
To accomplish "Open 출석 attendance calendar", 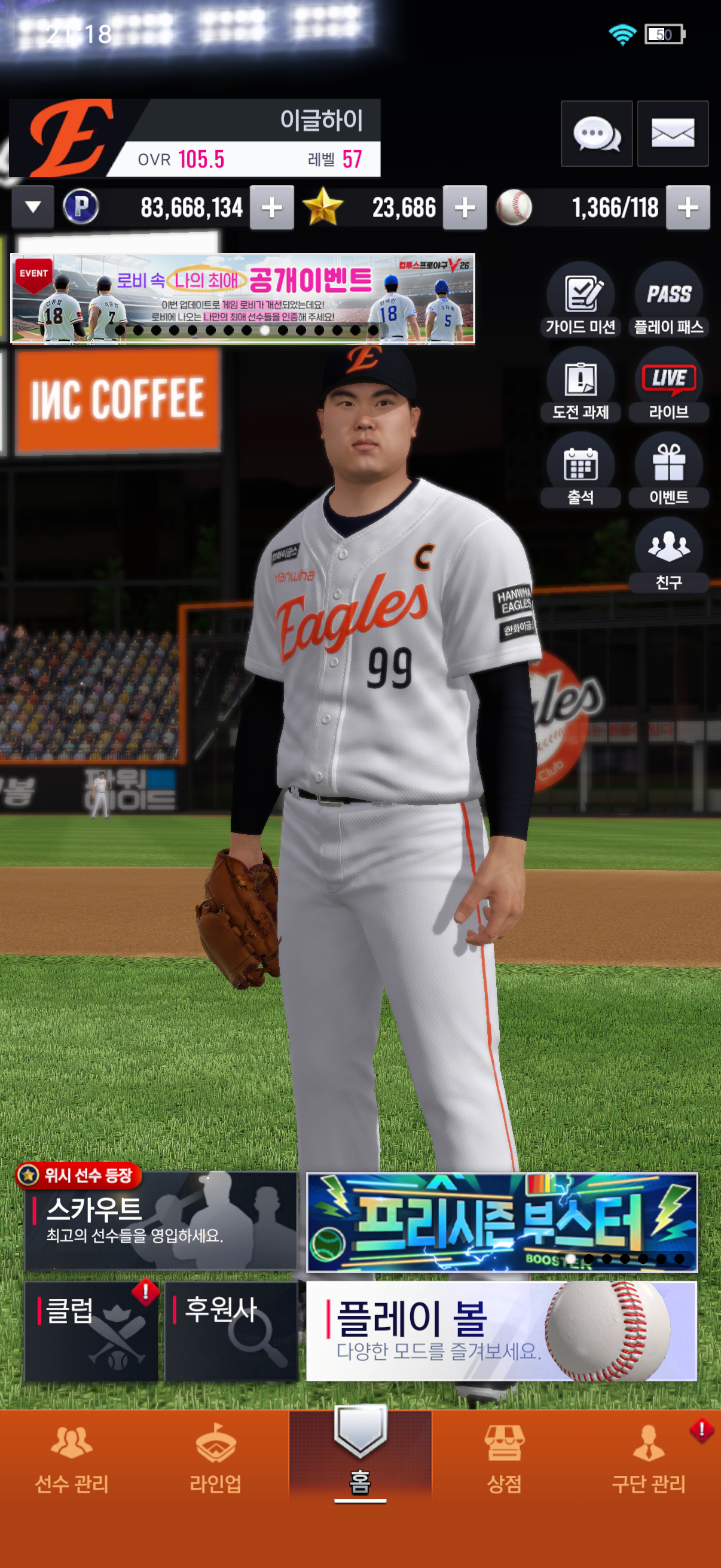I will (581, 470).
